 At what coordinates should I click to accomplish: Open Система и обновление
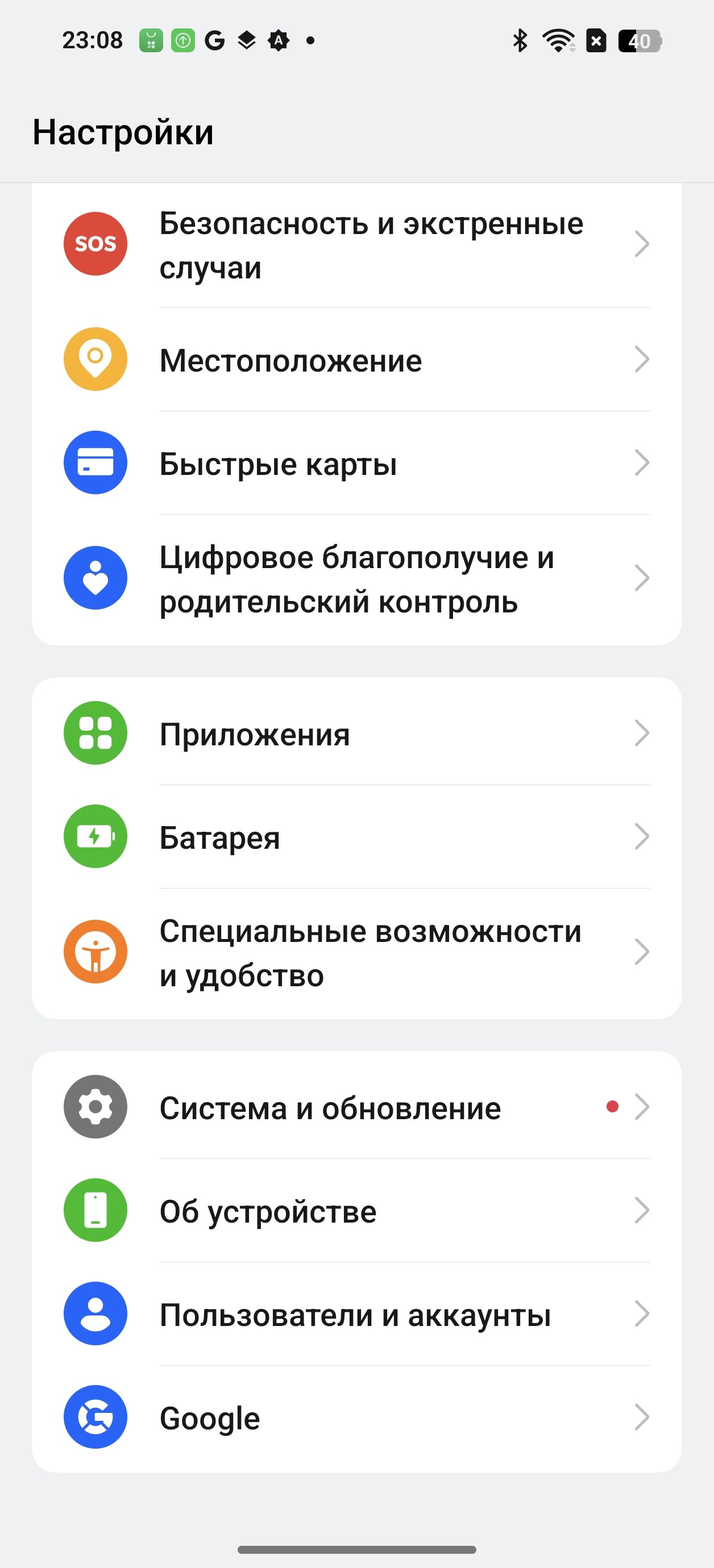pos(356,1107)
